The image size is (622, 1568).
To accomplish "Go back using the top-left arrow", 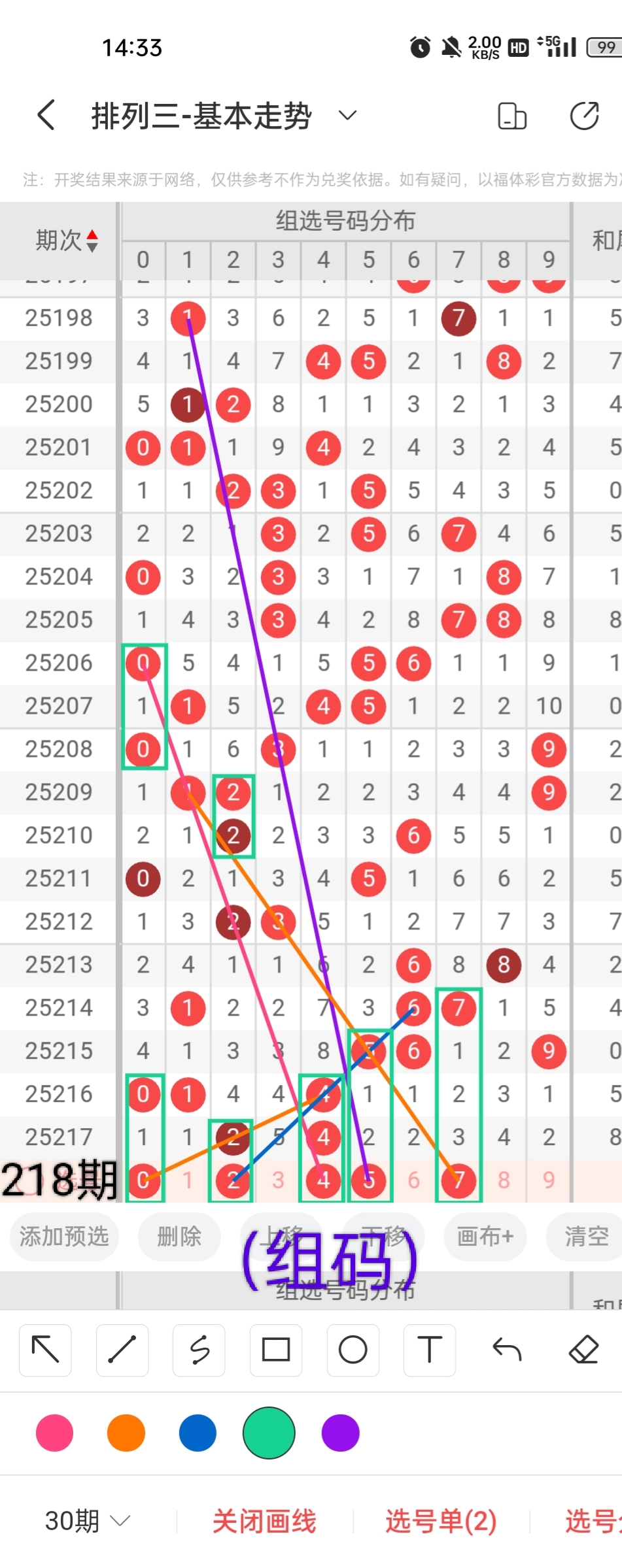I will (46, 116).
